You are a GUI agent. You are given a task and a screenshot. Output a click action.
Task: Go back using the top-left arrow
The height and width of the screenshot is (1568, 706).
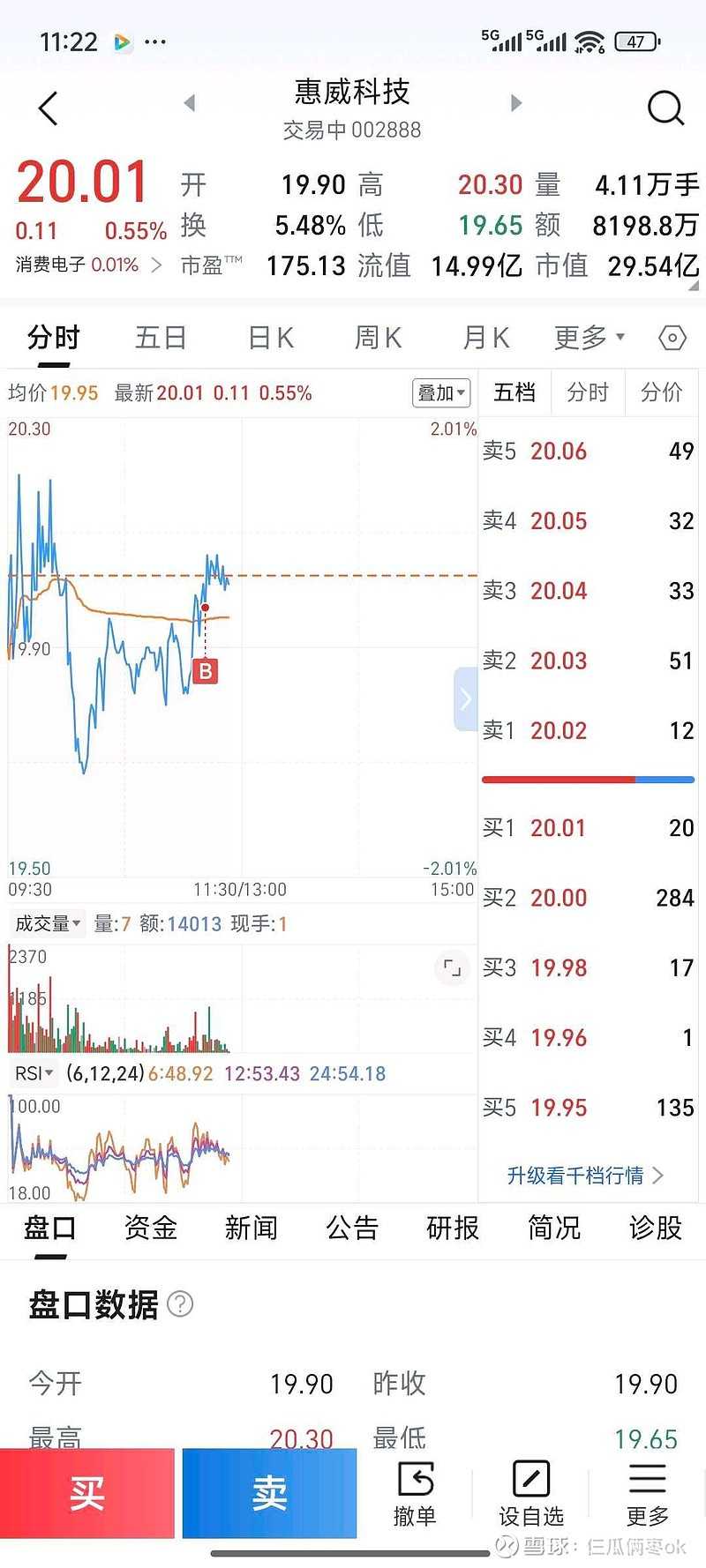(49, 108)
